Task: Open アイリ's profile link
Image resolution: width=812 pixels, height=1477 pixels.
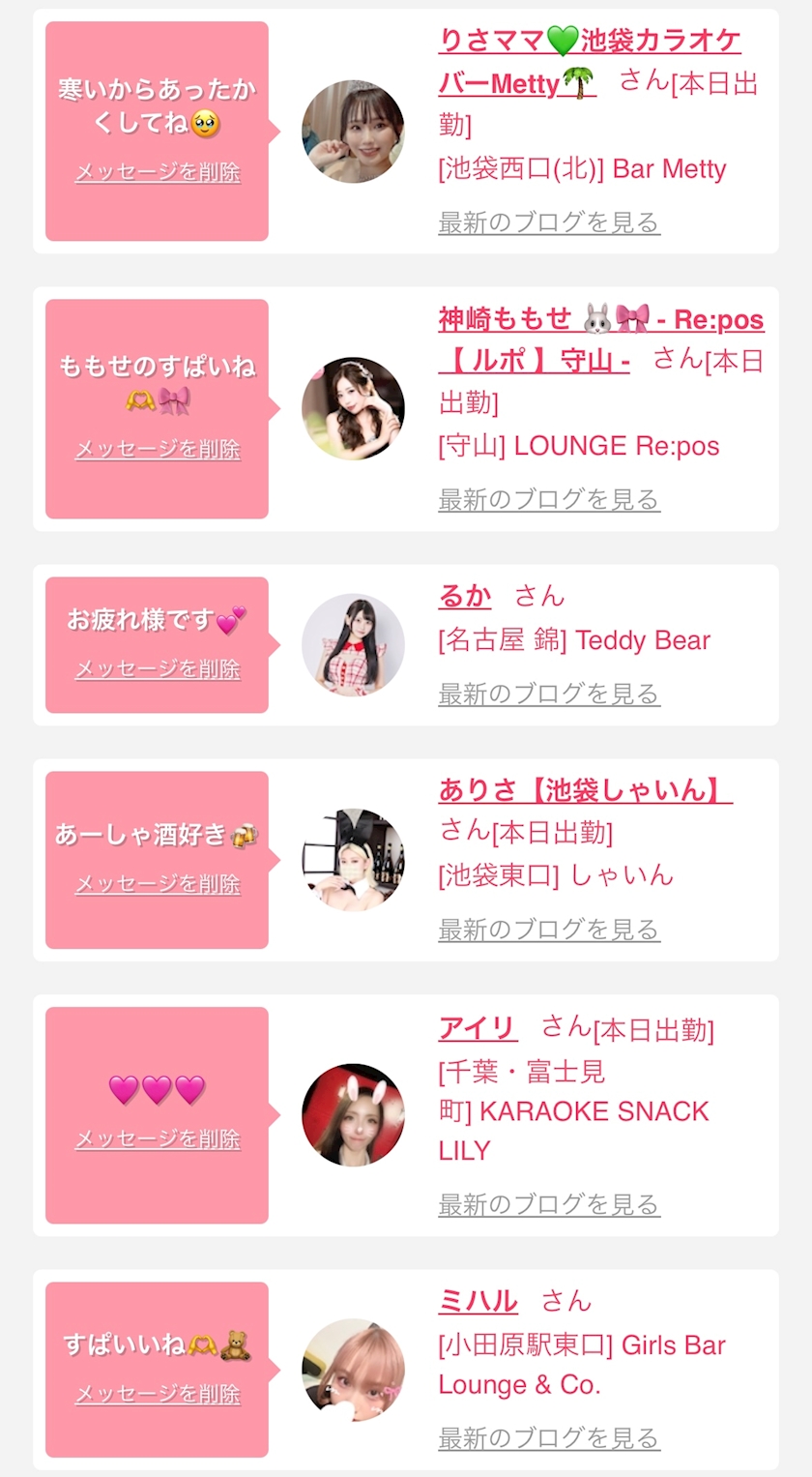Action: click(x=478, y=1027)
